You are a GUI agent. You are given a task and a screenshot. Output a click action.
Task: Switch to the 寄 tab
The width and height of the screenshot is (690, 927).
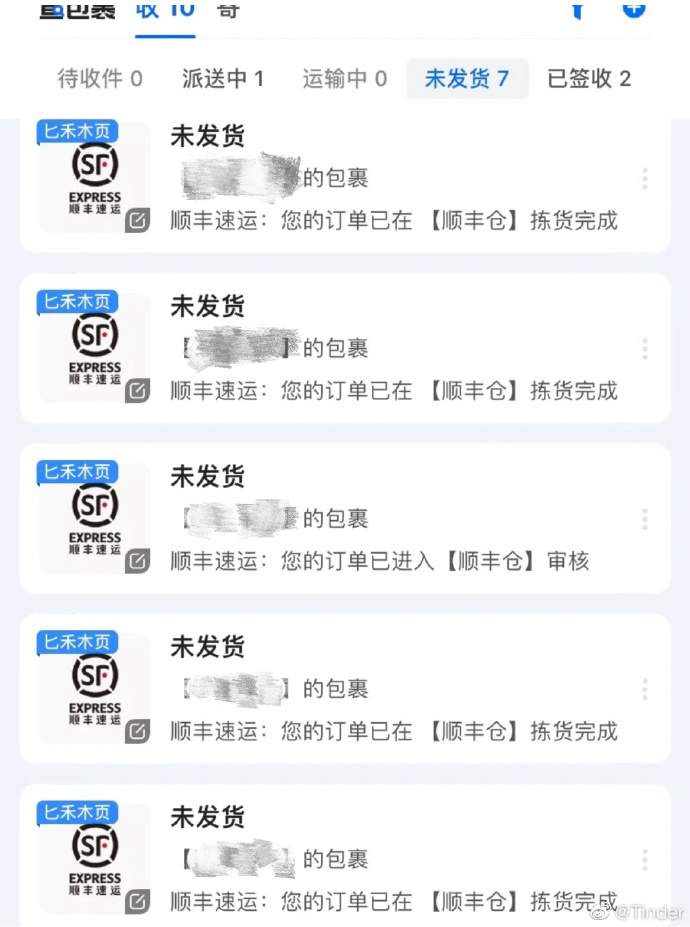coord(228,10)
